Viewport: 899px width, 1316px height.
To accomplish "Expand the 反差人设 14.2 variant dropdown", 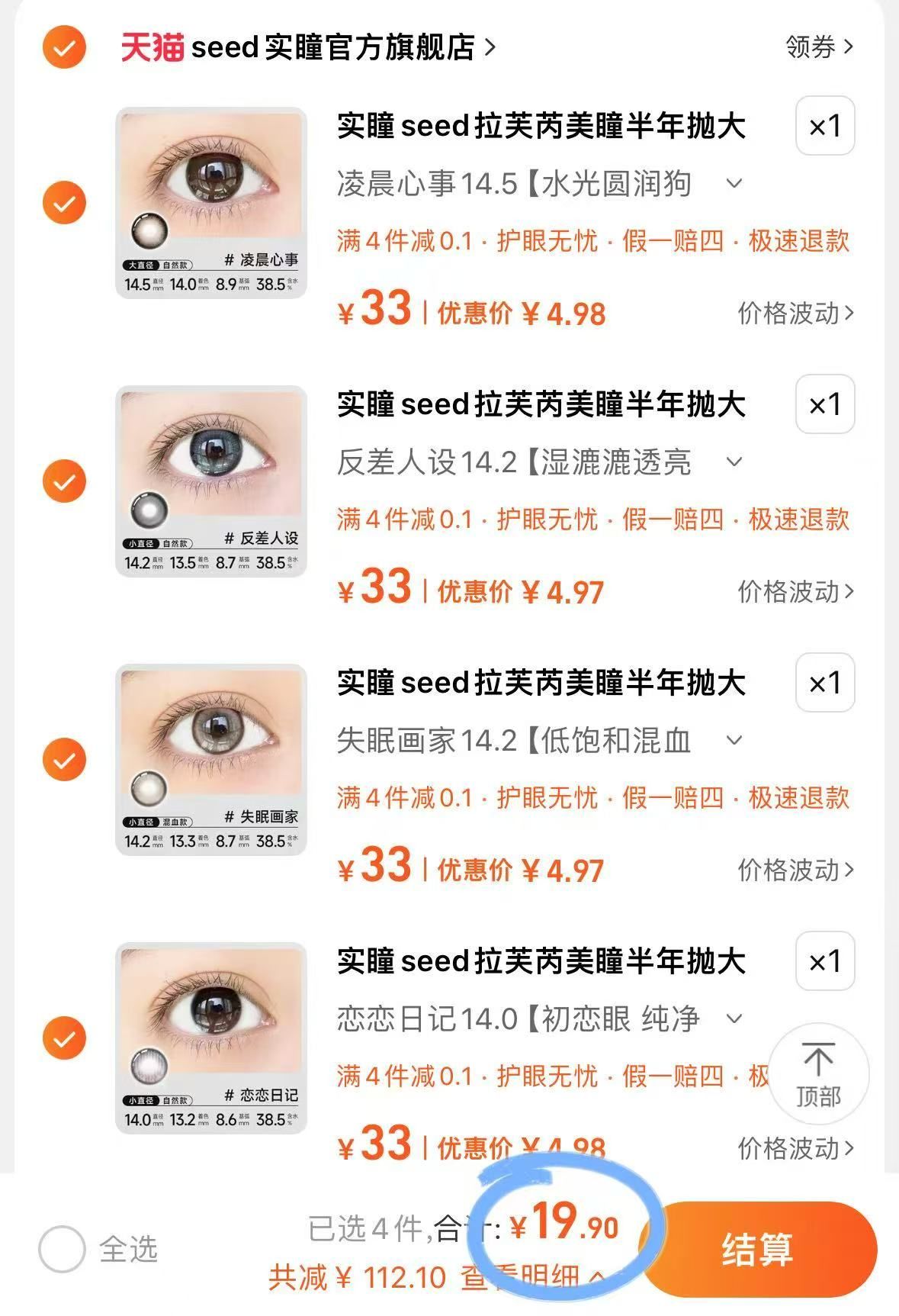I will click(734, 462).
